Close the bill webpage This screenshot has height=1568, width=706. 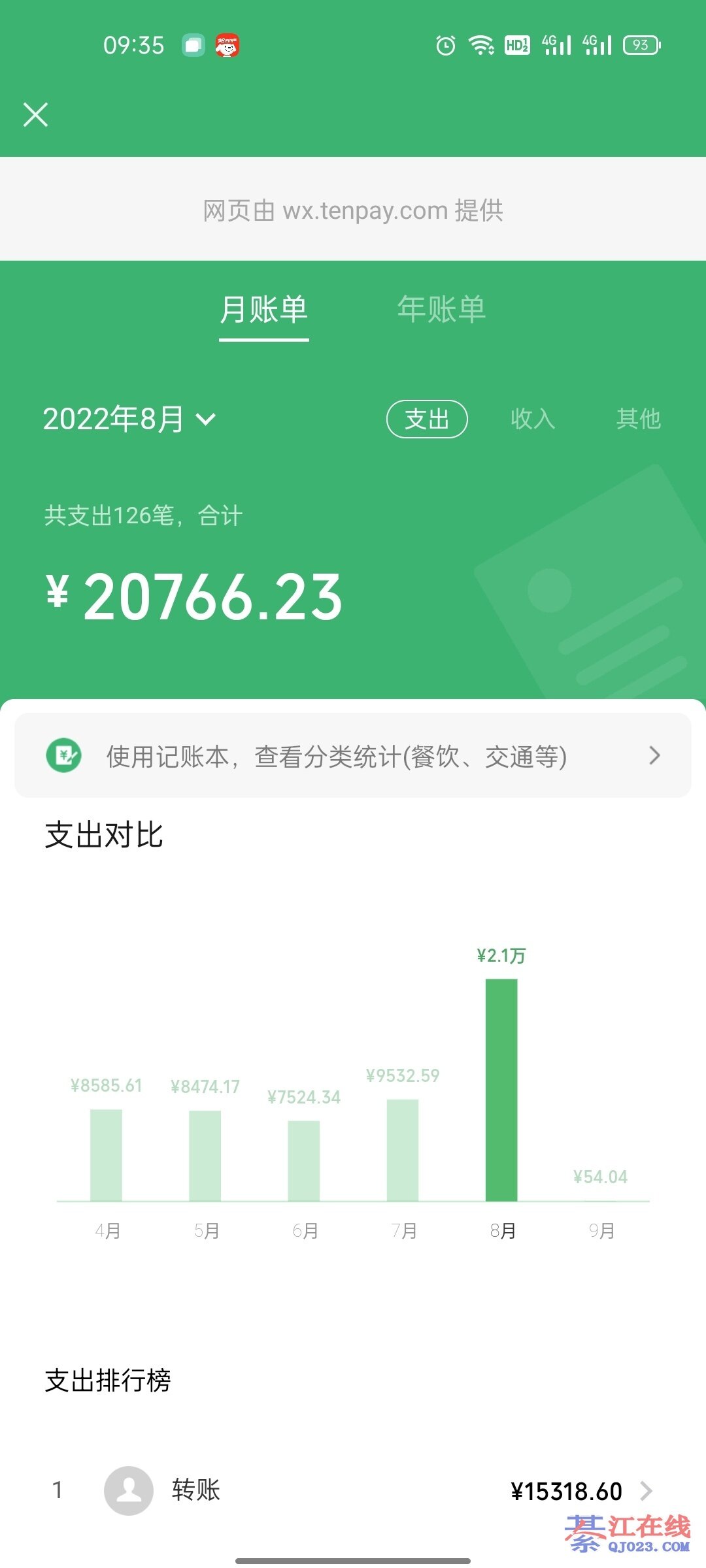[35, 114]
